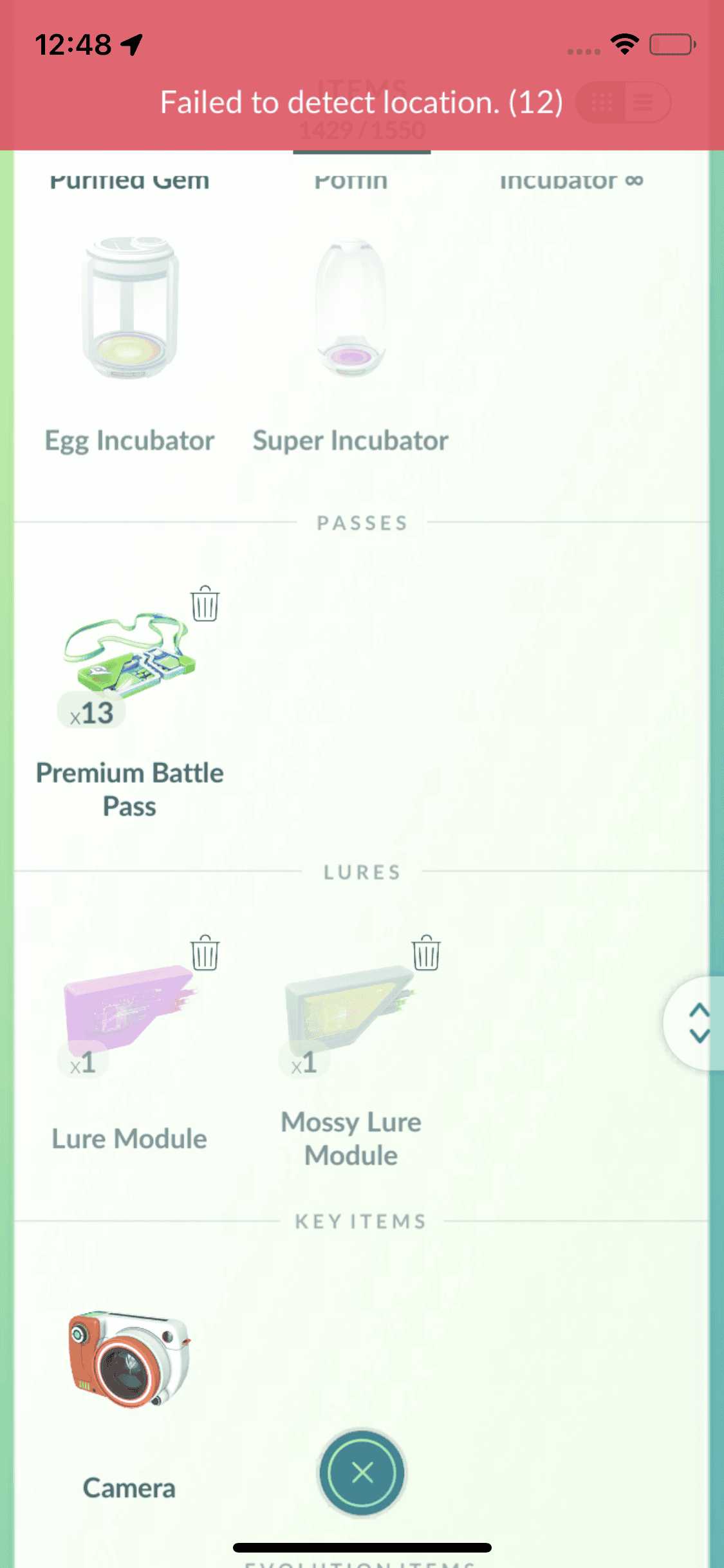Viewport: 724px width, 1568px height.
Task: Discard Premium Battle Pass via trash icon
Action: (x=205, y=604)
